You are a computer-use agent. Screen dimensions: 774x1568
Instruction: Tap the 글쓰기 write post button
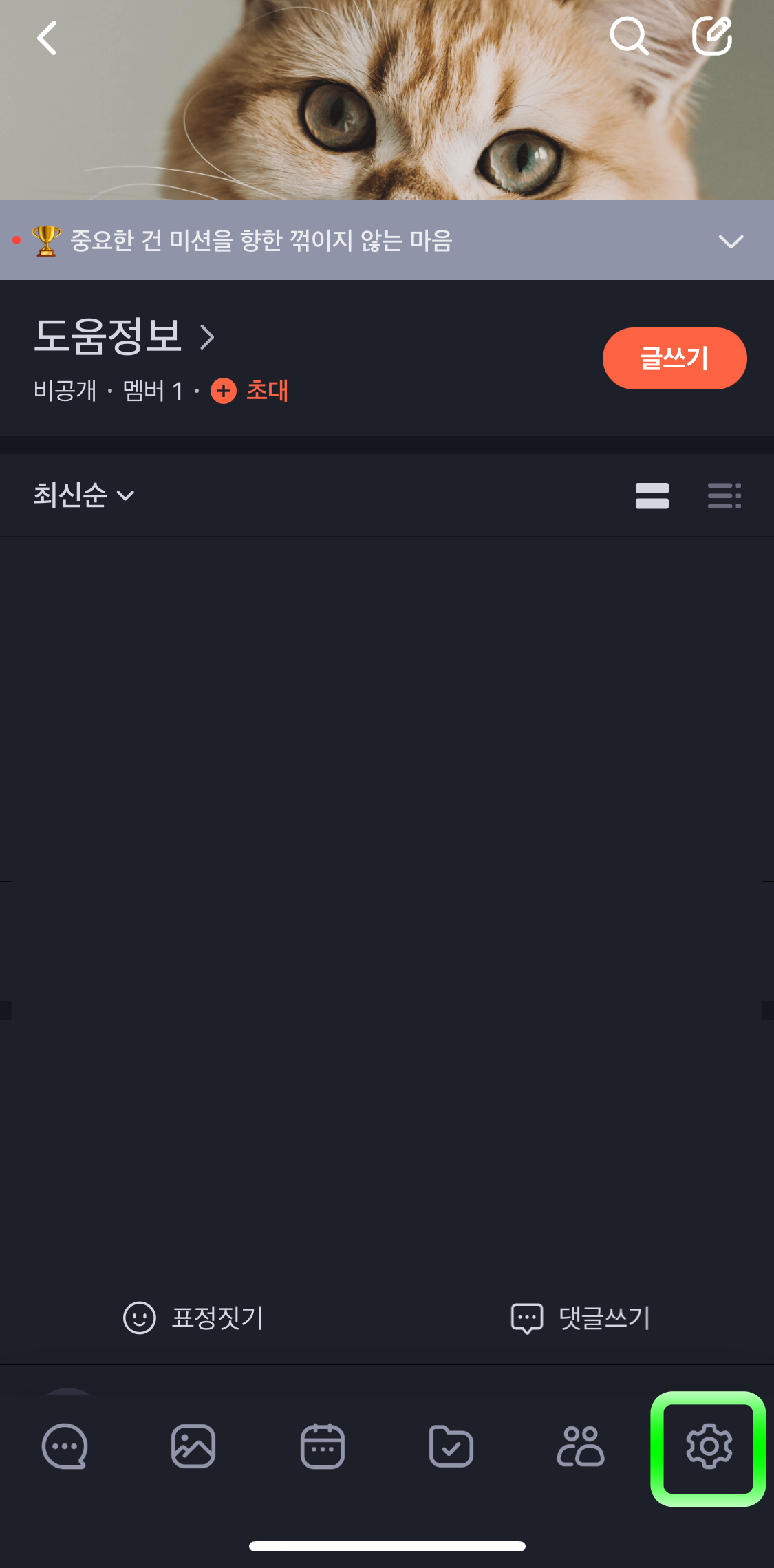tap(674, 358)
